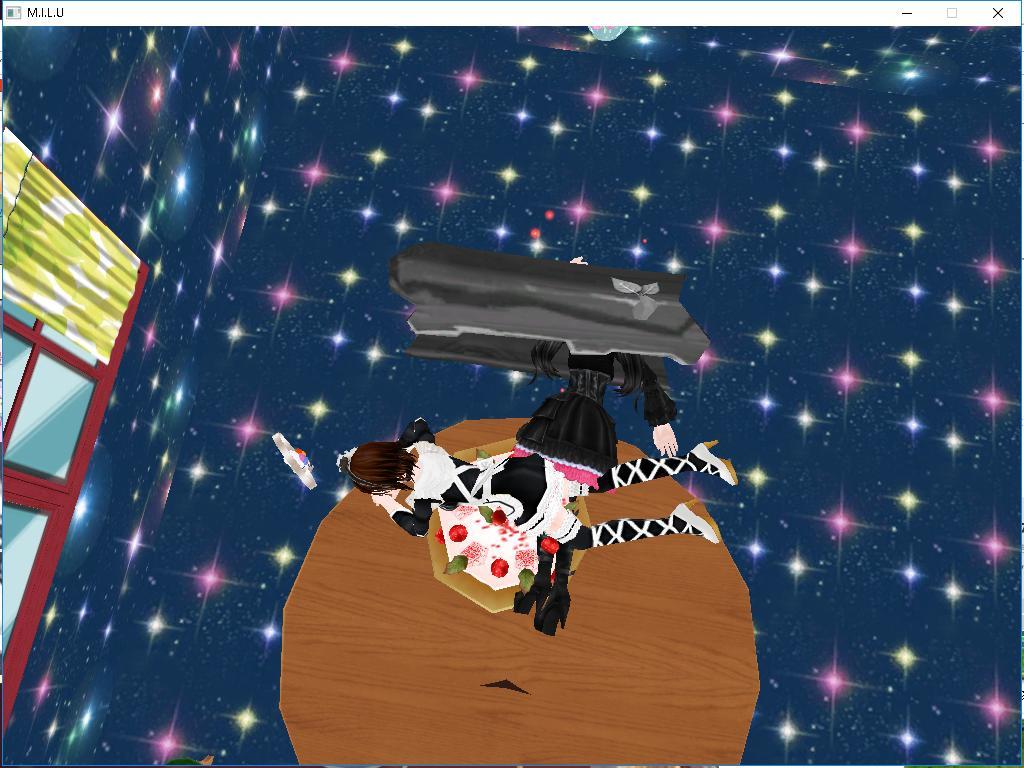This screenshot has width=1024, height=768.
Task: Minimize the M.I.L.U window
Action: (907, 13)
